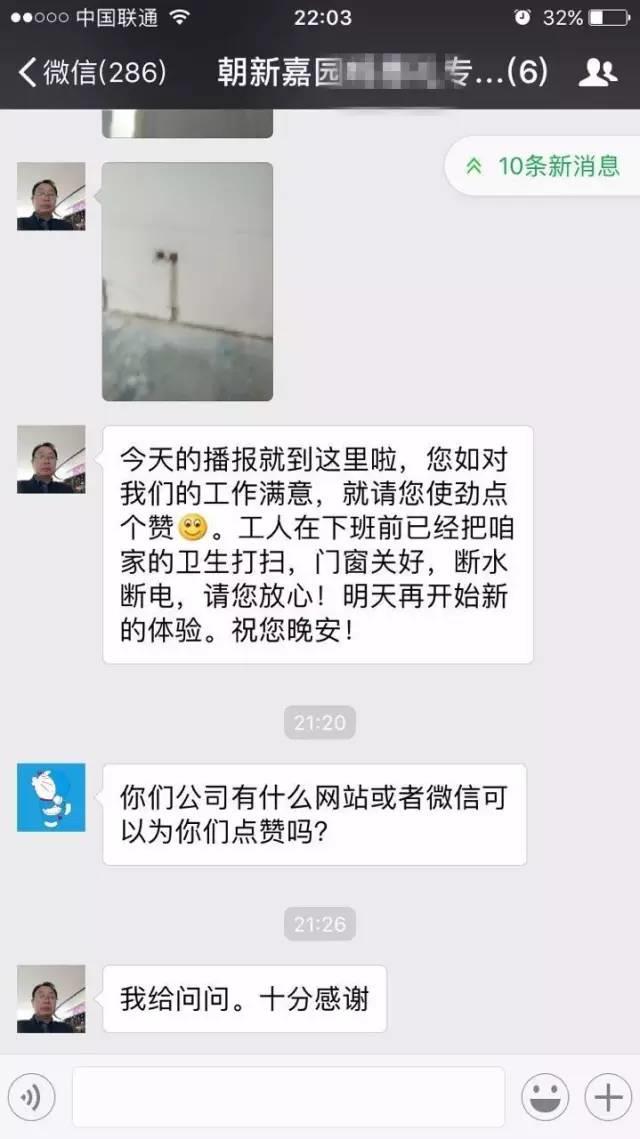
Task: Switch to voice message input
Action: coord(30,1097)
